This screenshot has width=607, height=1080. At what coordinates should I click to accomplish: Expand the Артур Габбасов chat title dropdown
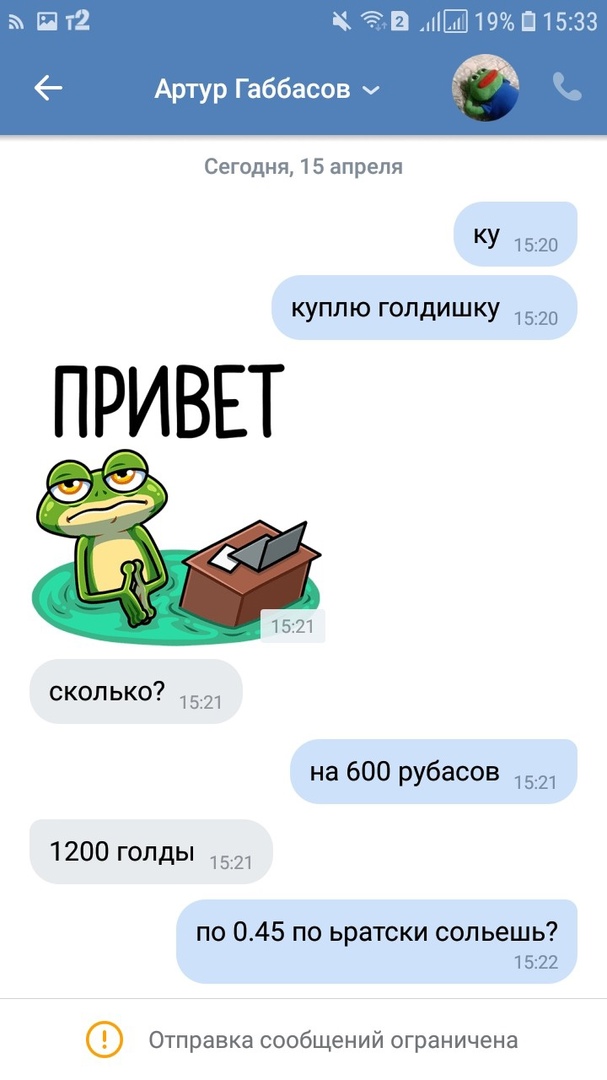coord(371,90)
